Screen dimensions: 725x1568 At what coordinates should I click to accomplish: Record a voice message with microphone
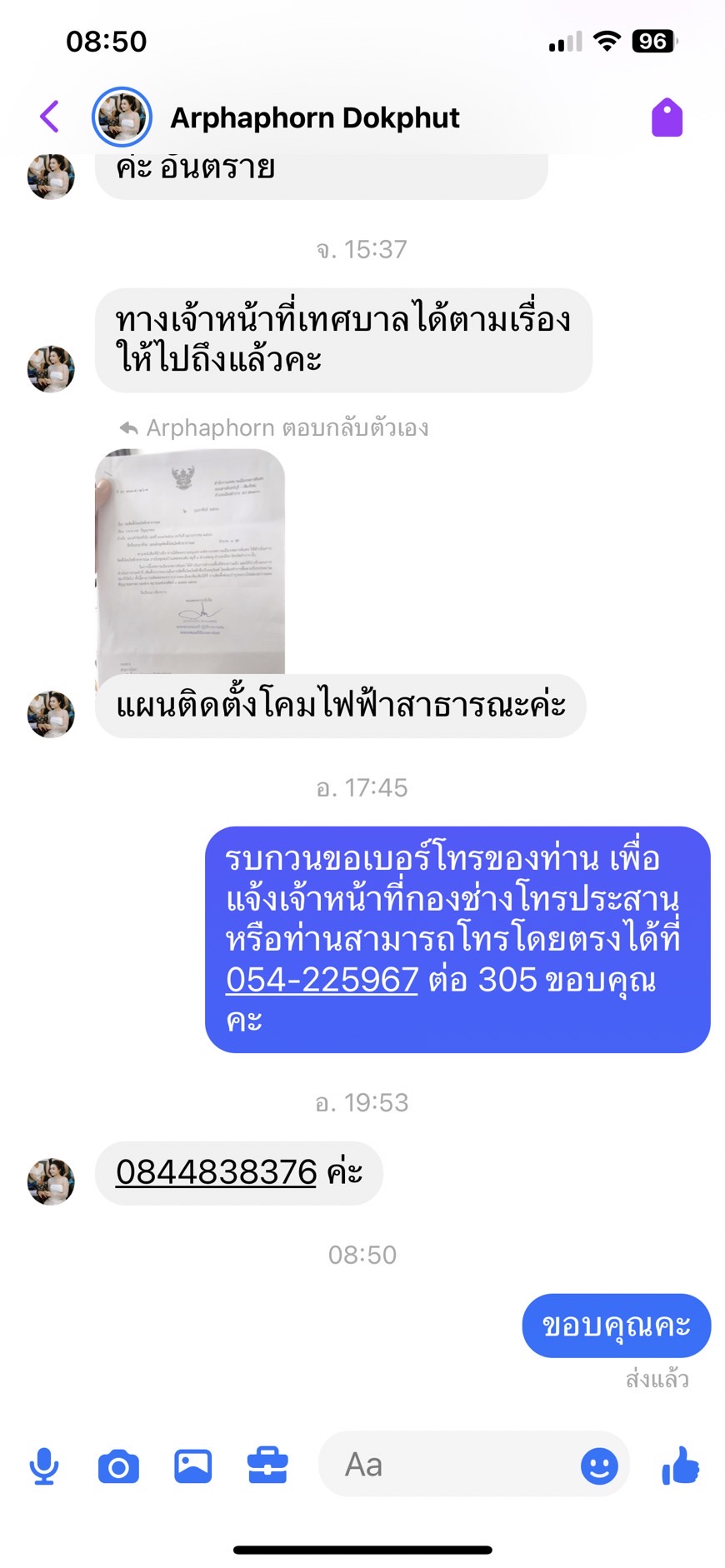point(44,1466)
